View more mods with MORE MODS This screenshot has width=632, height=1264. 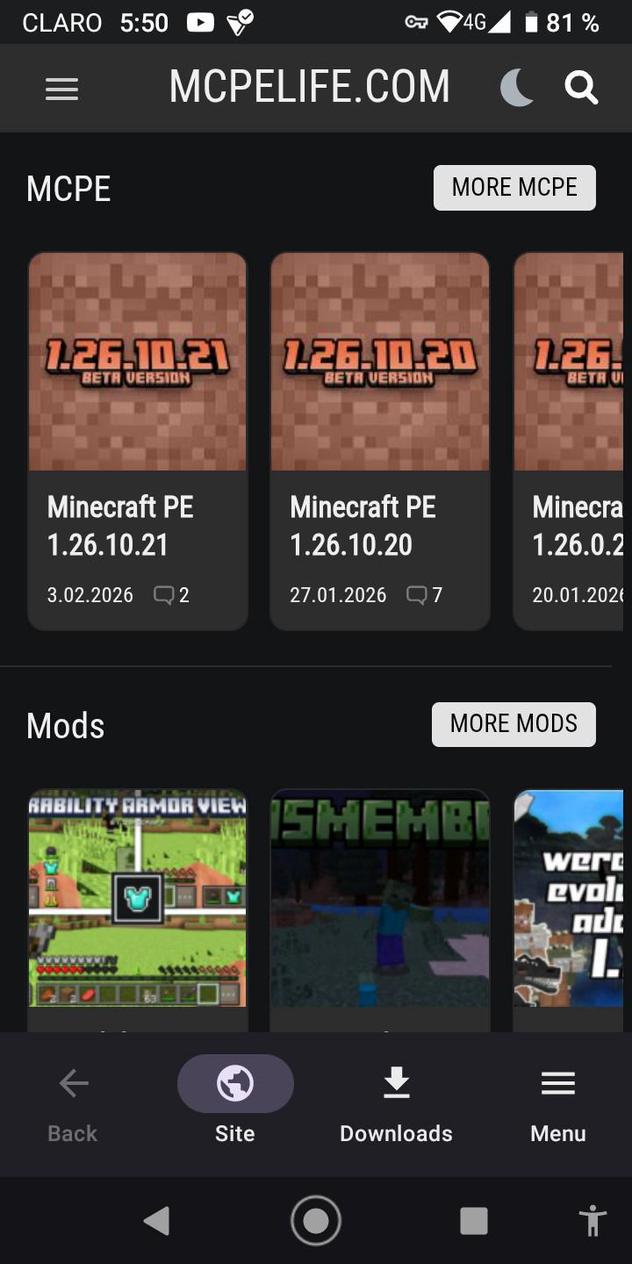coord(513,724)
